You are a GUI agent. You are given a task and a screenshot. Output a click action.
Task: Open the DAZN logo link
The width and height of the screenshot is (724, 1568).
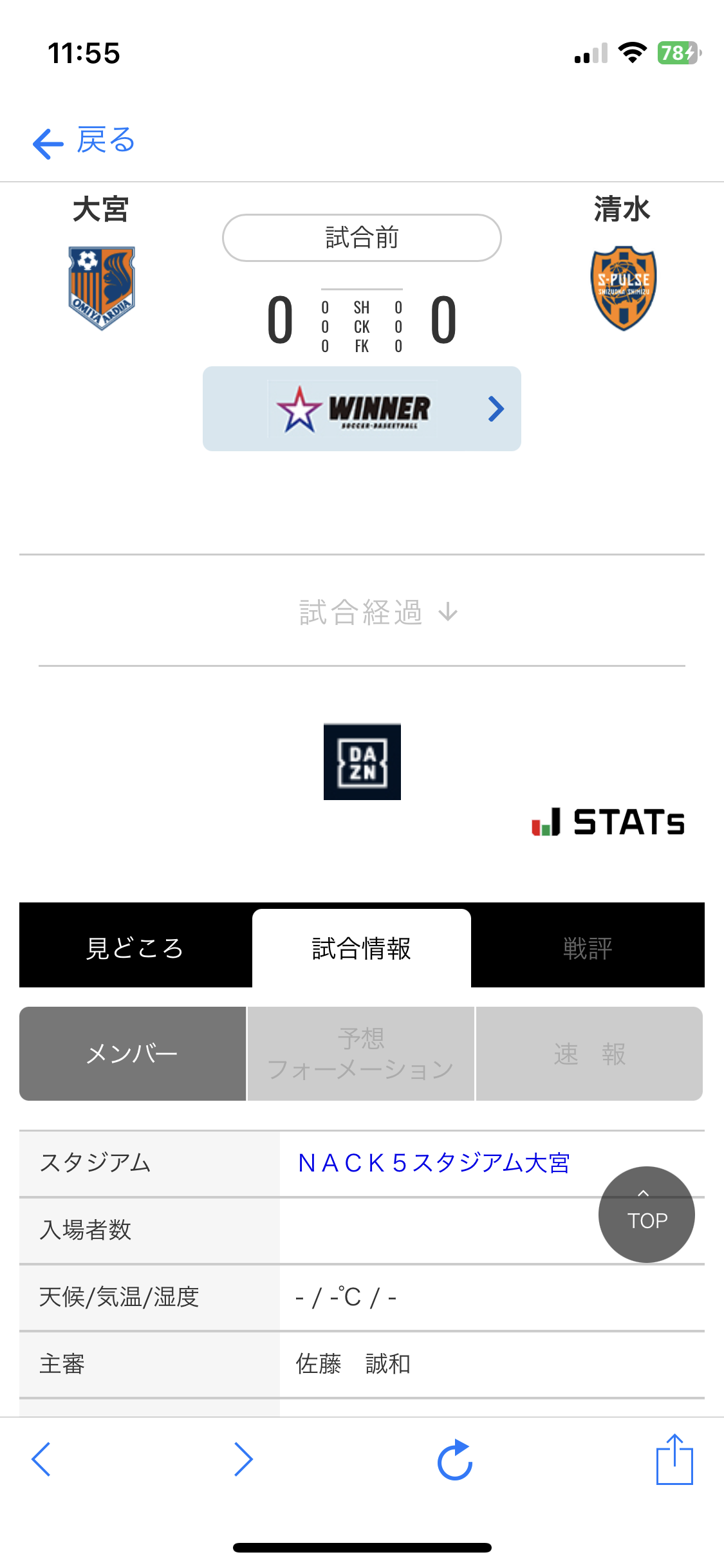point(362,761)
